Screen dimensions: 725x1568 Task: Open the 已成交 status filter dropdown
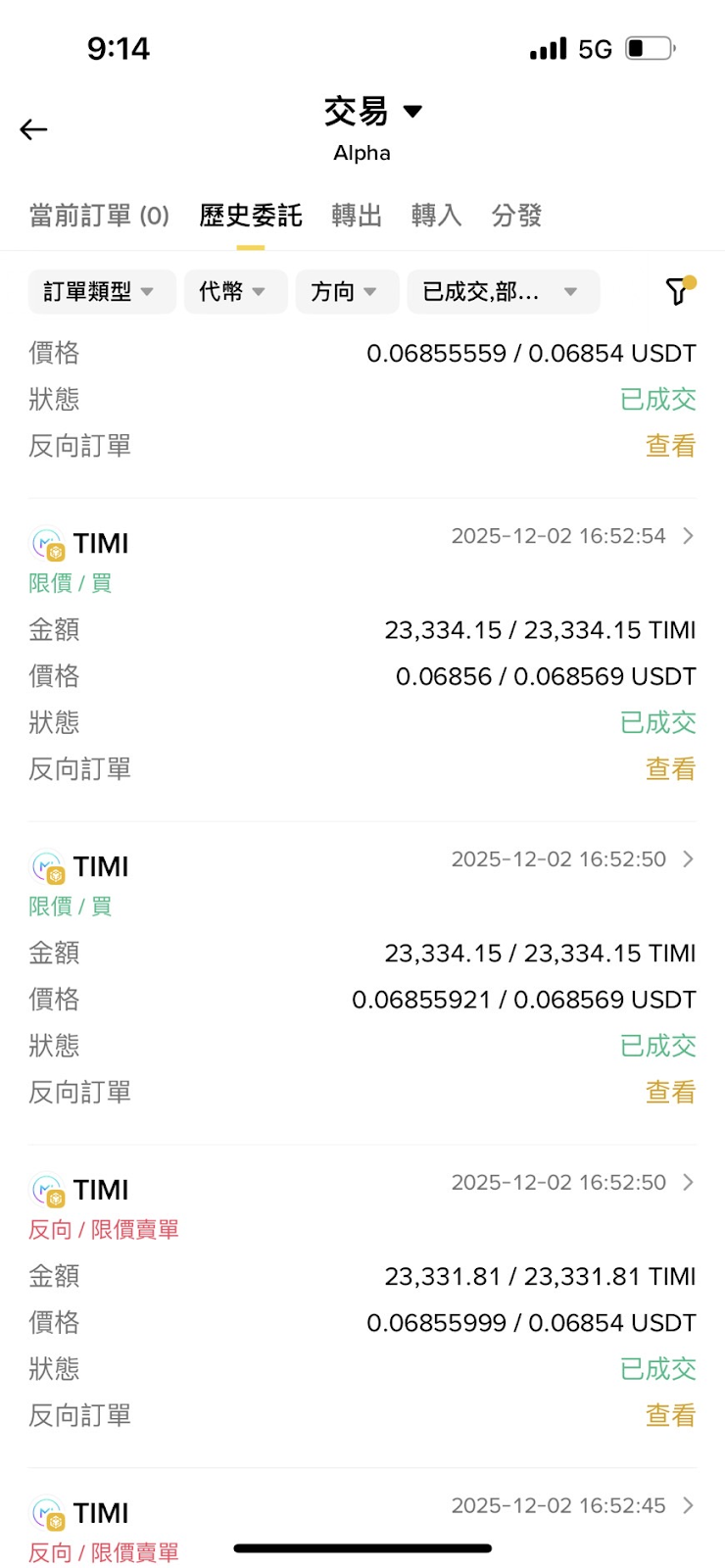click(x=503, y=291)
